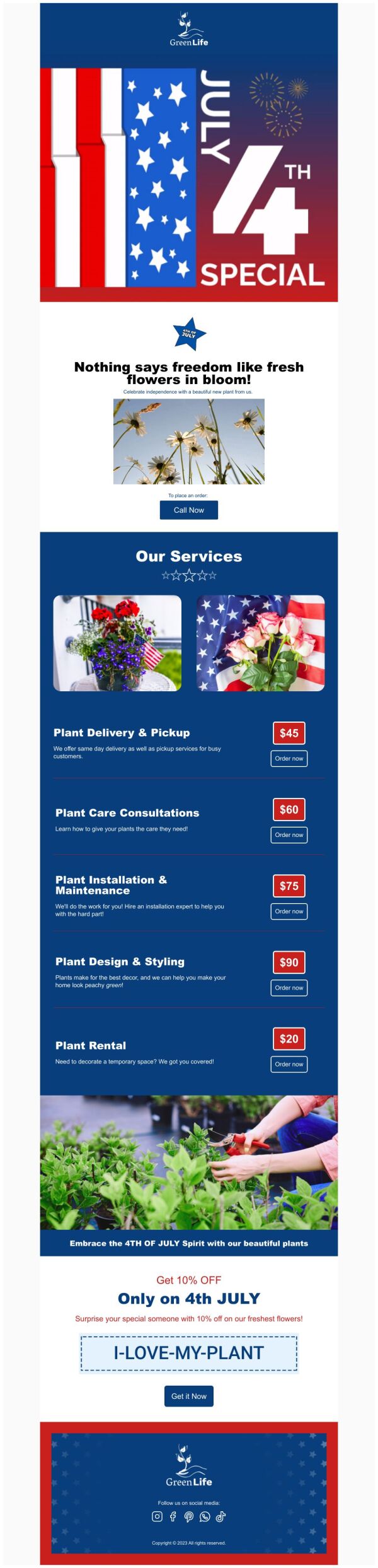Open the Instagram page link
This screenshot has width=378, height=1568.
(x=157, y=1516)
